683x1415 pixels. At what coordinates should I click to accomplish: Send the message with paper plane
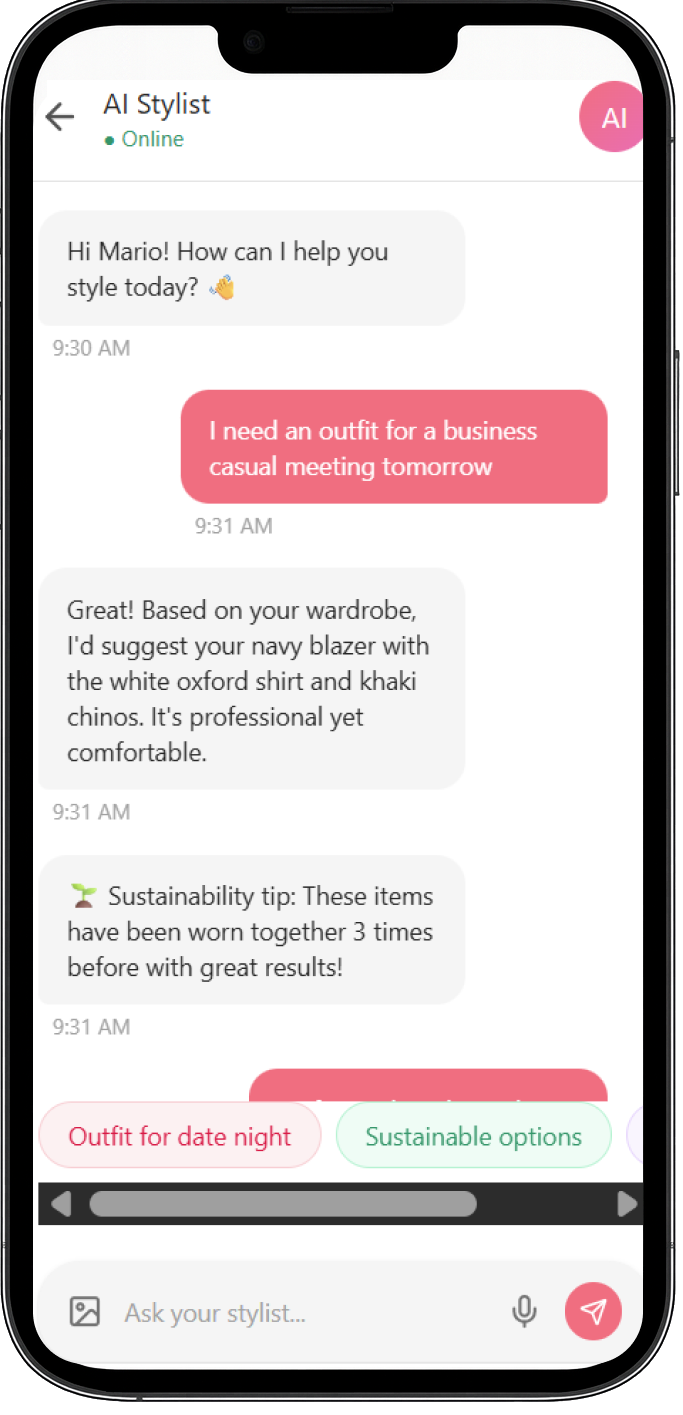click(593, 1311)
